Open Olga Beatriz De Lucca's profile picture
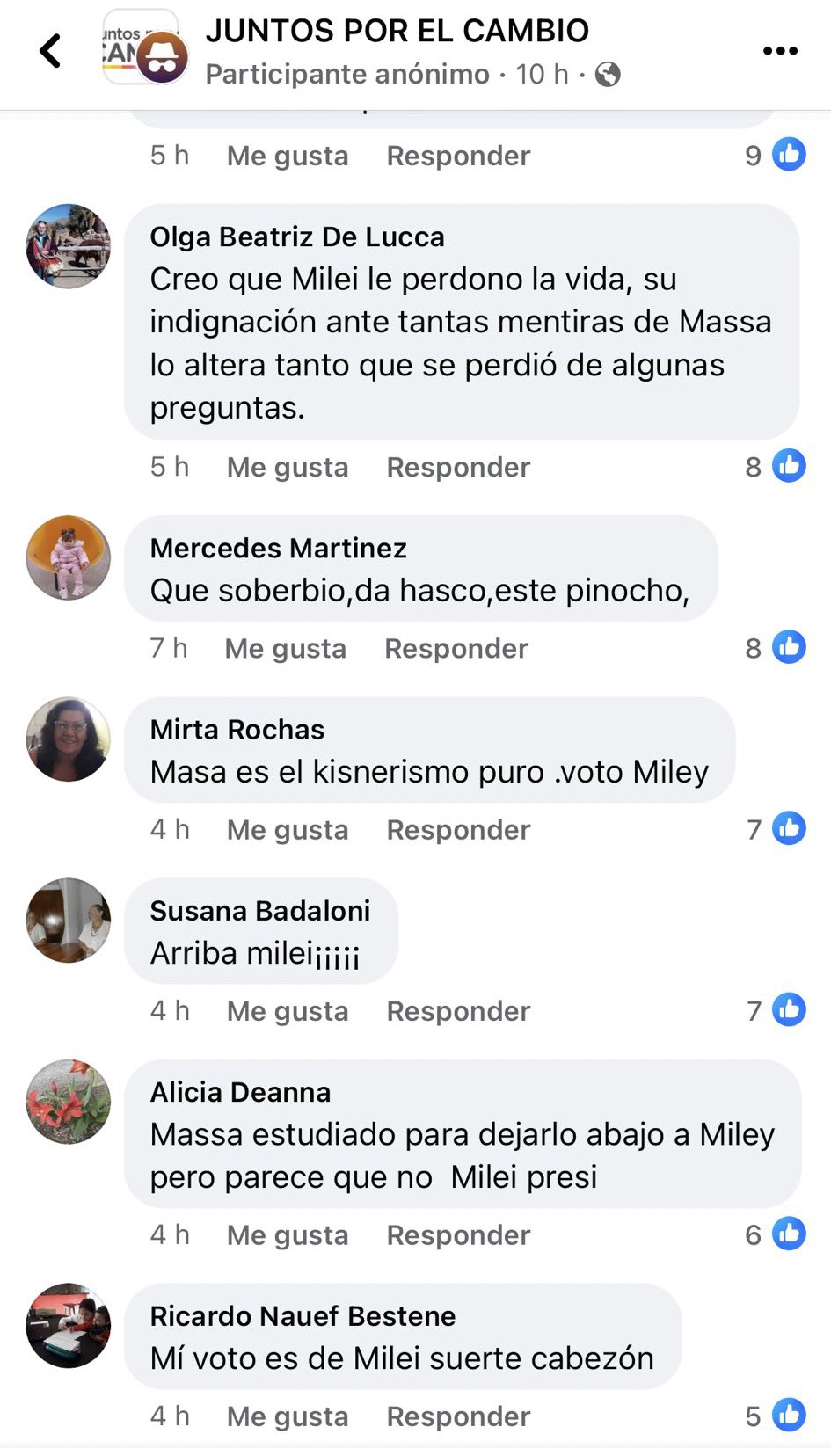The width and height of the screenshot is (831, 1456). click(69, 246)
